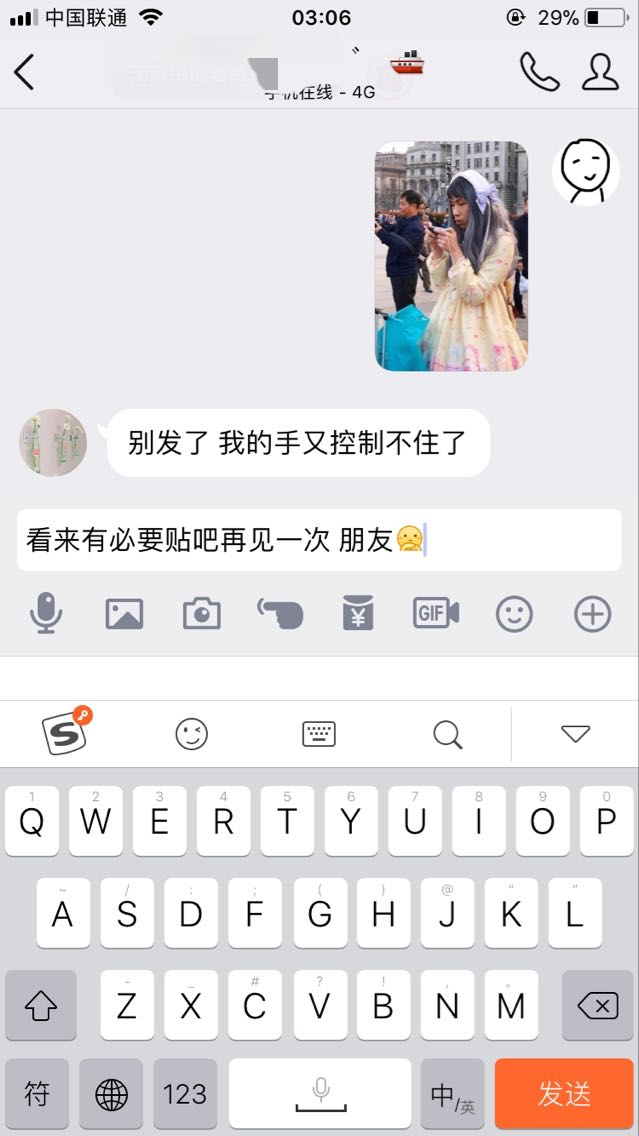Switch keyboard layout type

pos(318,734)
